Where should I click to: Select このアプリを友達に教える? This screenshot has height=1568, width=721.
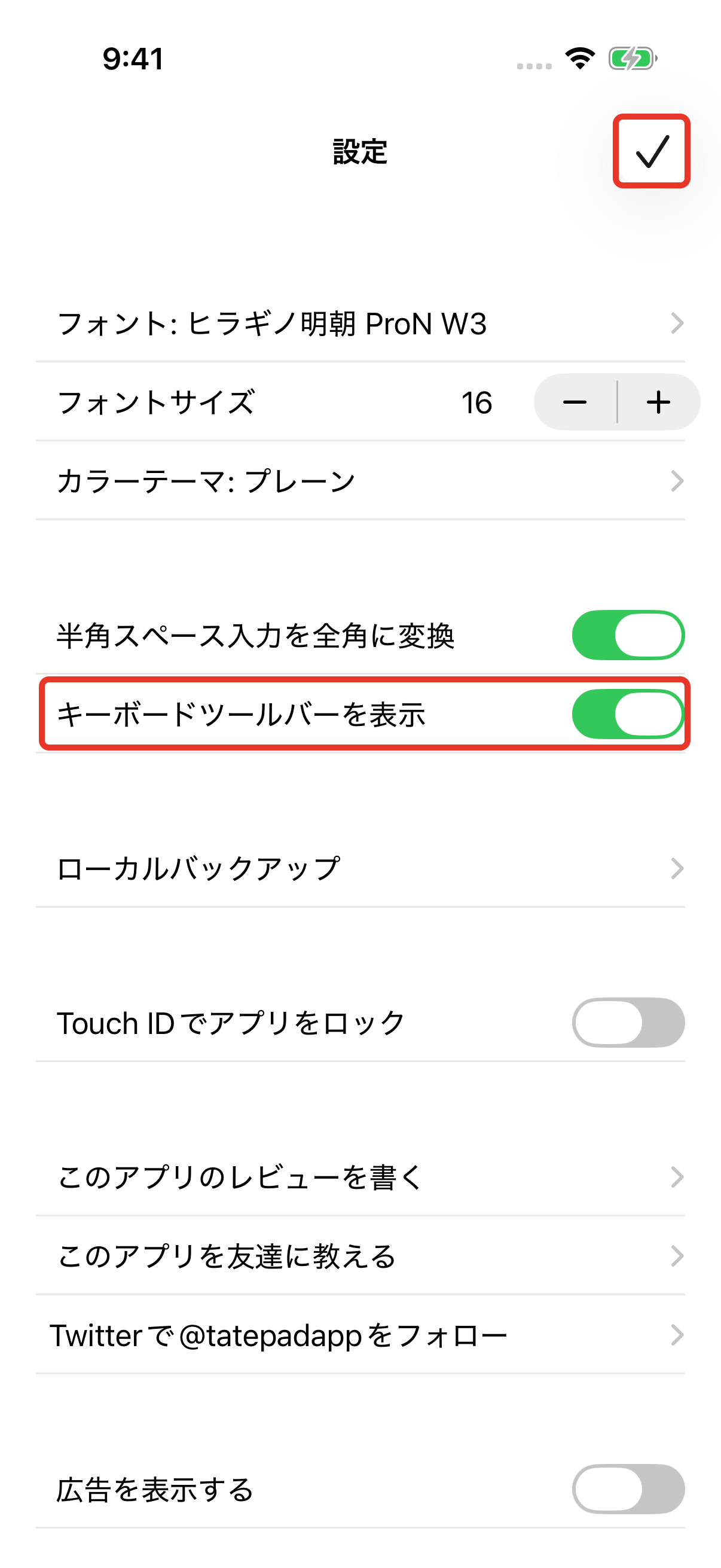[360, 1256]
